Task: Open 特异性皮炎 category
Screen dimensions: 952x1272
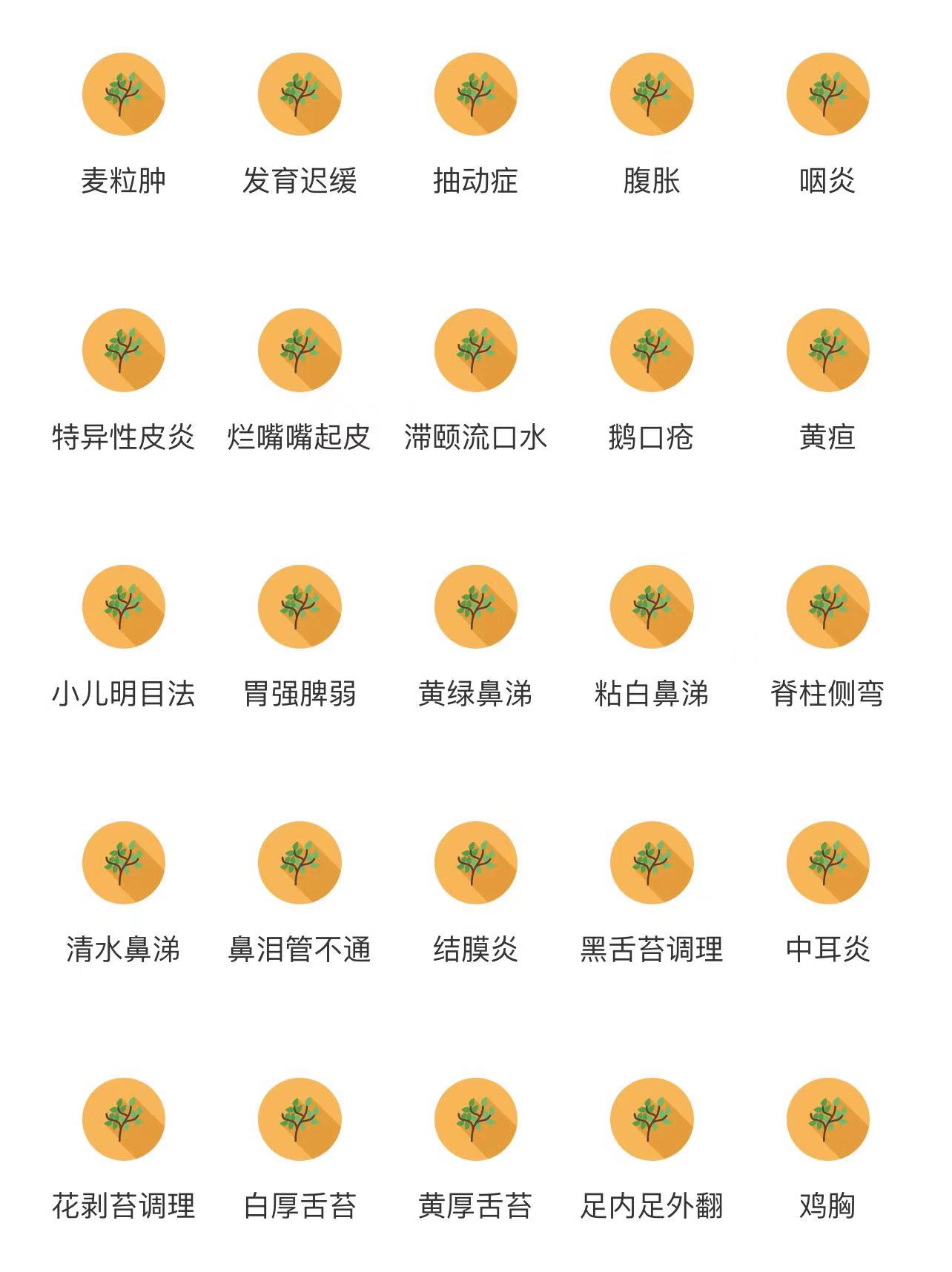Action: [123, 350]
